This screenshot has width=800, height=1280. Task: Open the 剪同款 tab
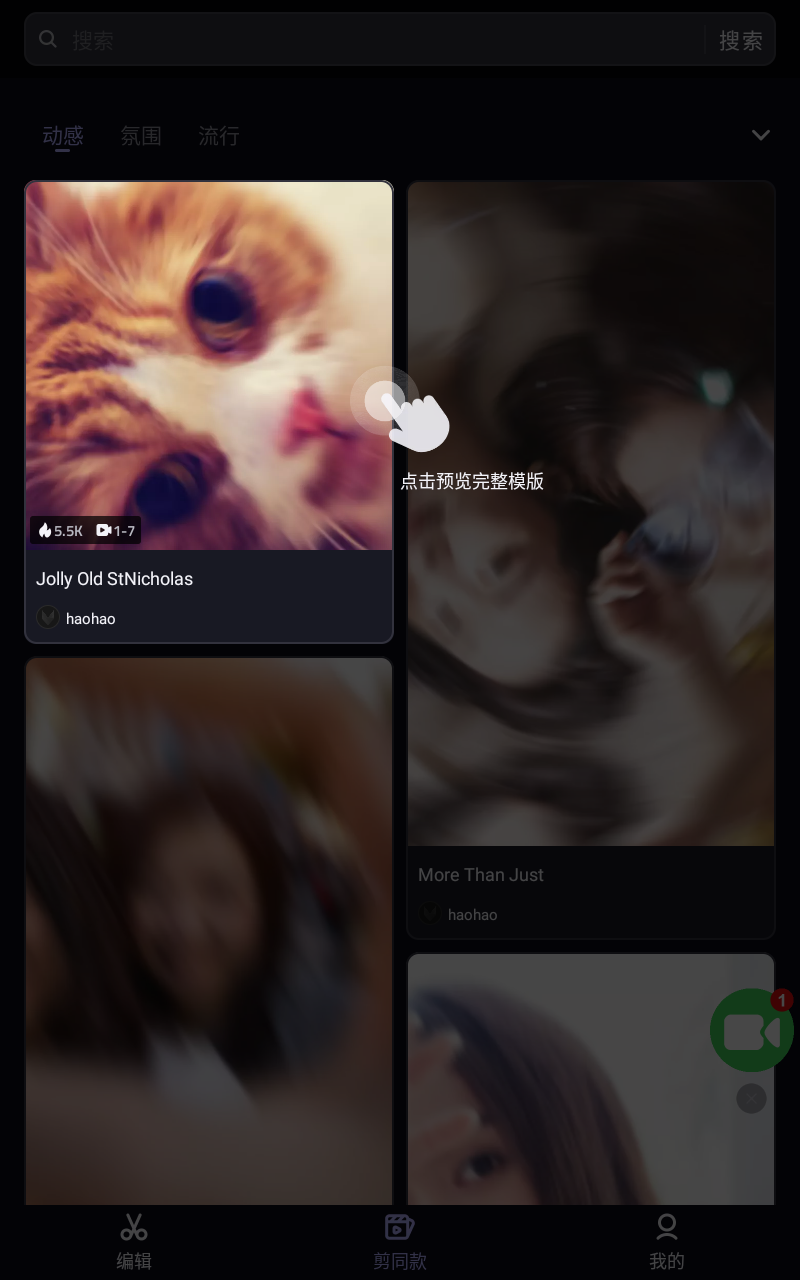[400, 1242]
